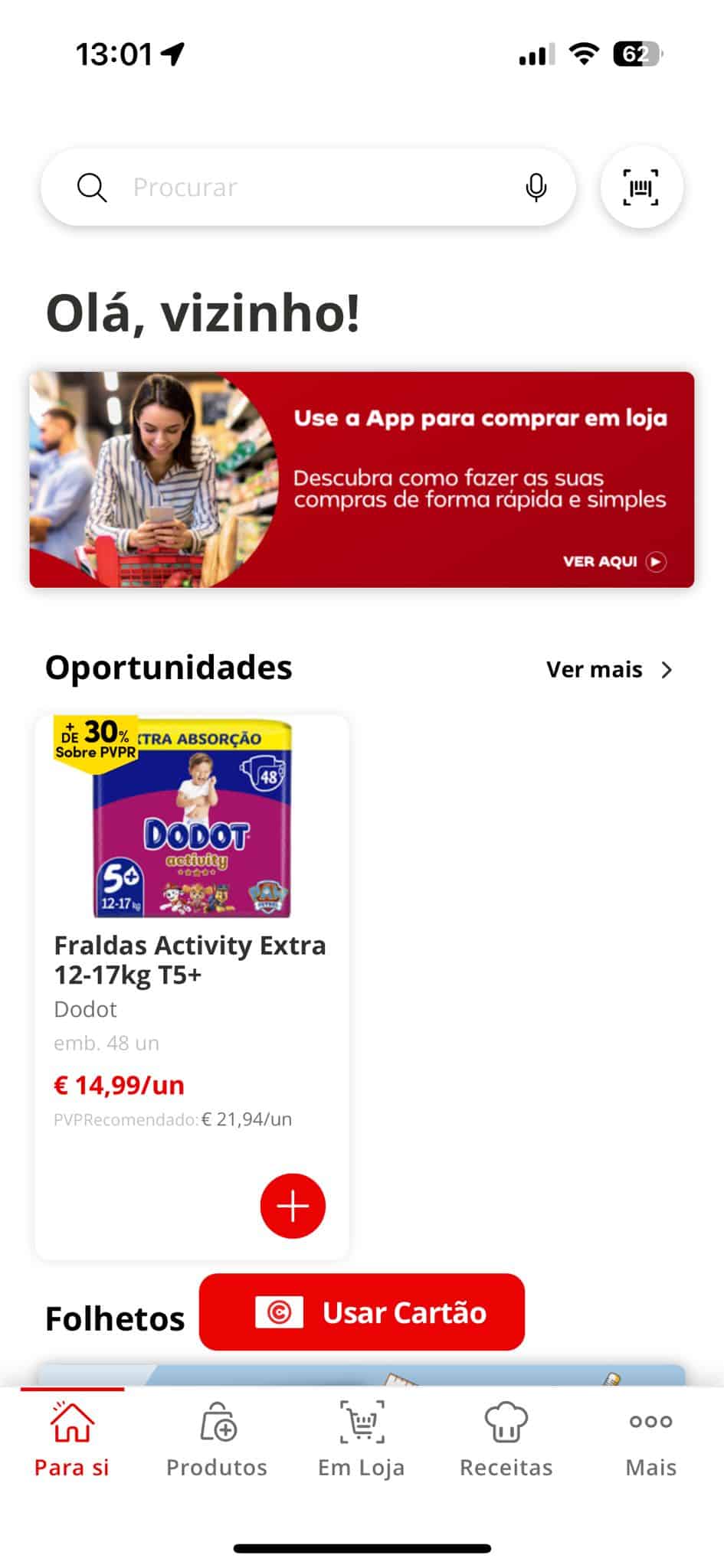724x1568 pixels.
Task: Open the banner about buying in store
Action: click(362, 480)
